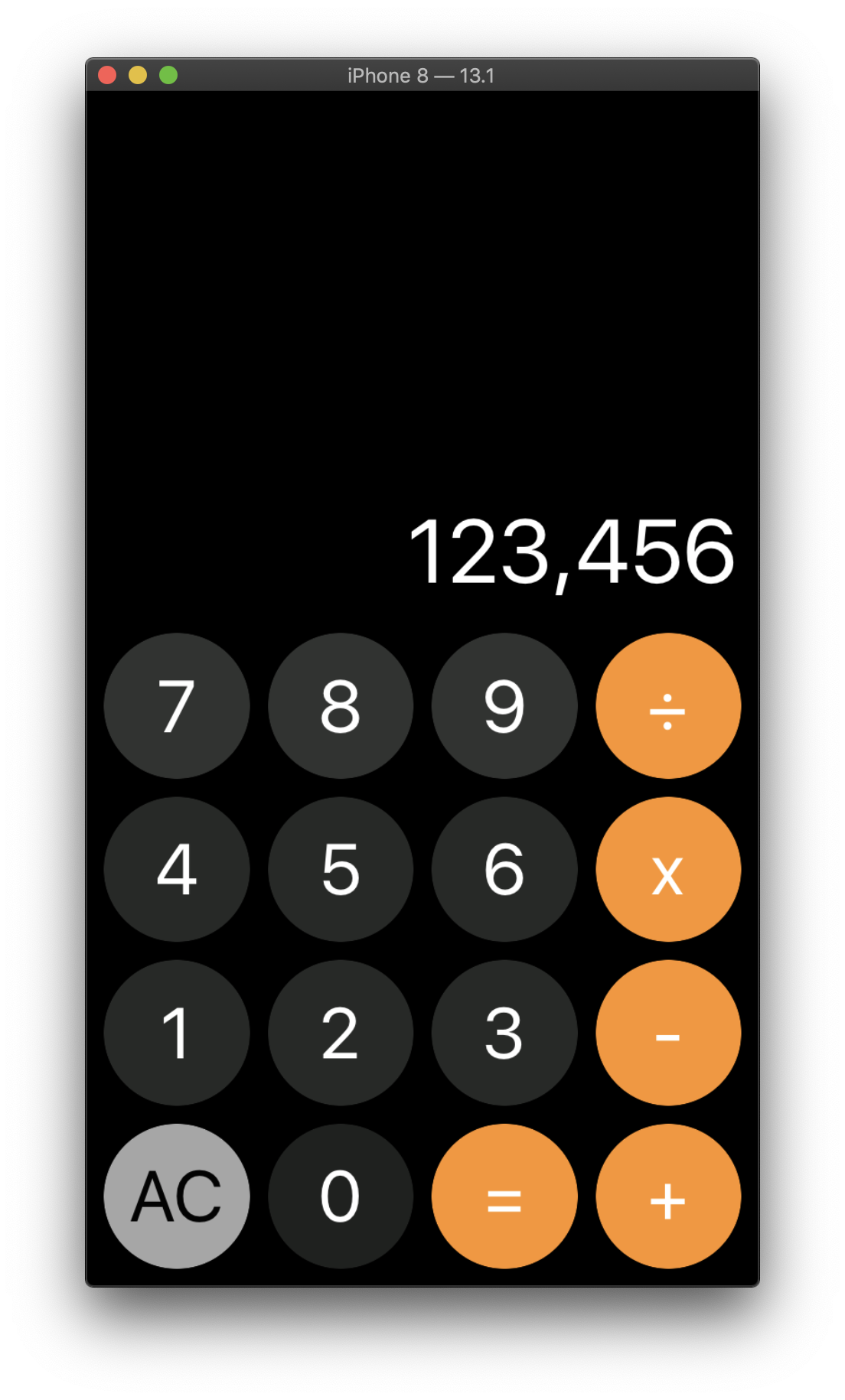The image size is (845, 1400).
Task: Tap the 9 key
Action: tap(504, 705)
